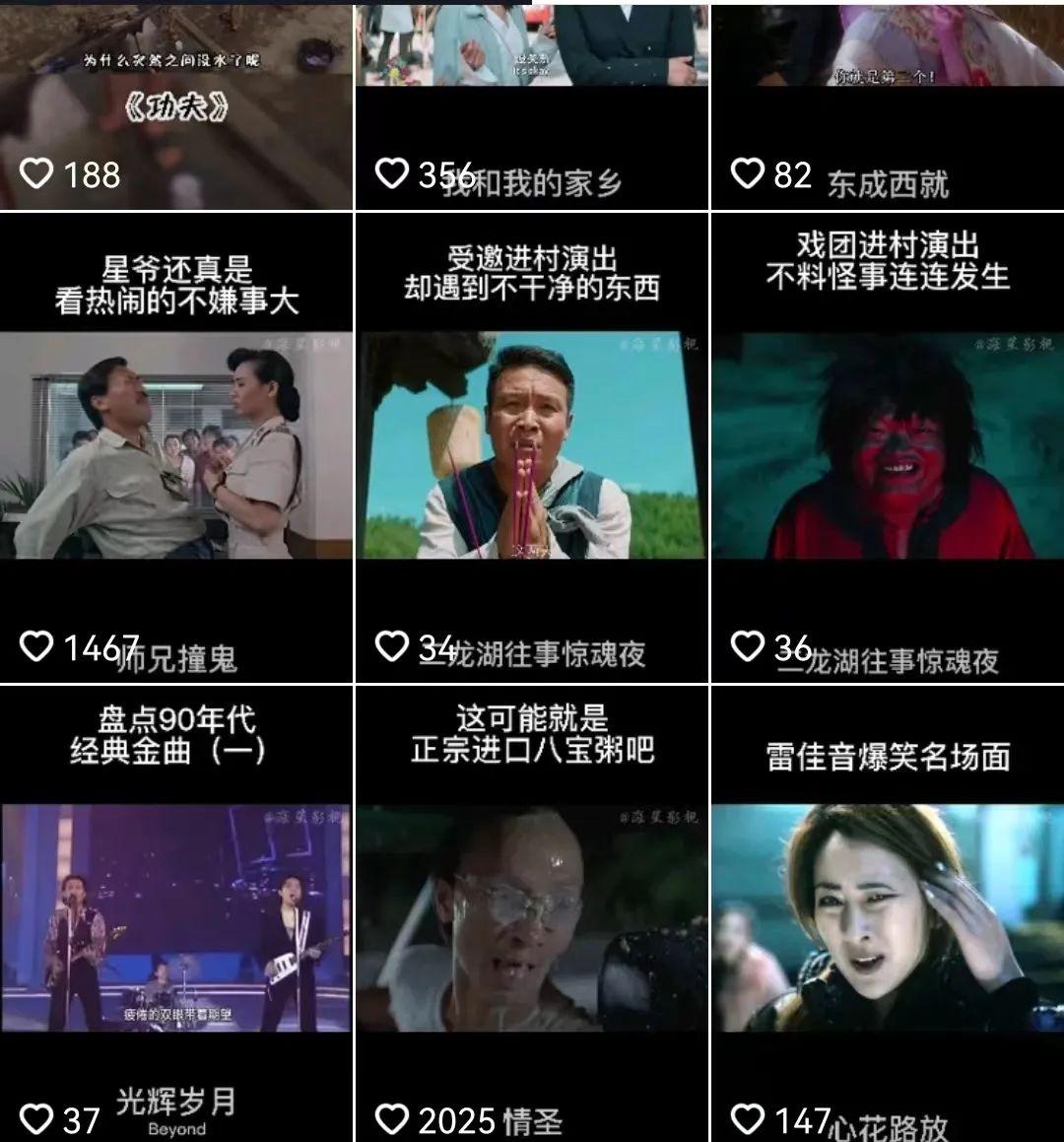Play the 戏团进村演出 video
This screenshot has width=1064, height=1142.
[887, 445]
